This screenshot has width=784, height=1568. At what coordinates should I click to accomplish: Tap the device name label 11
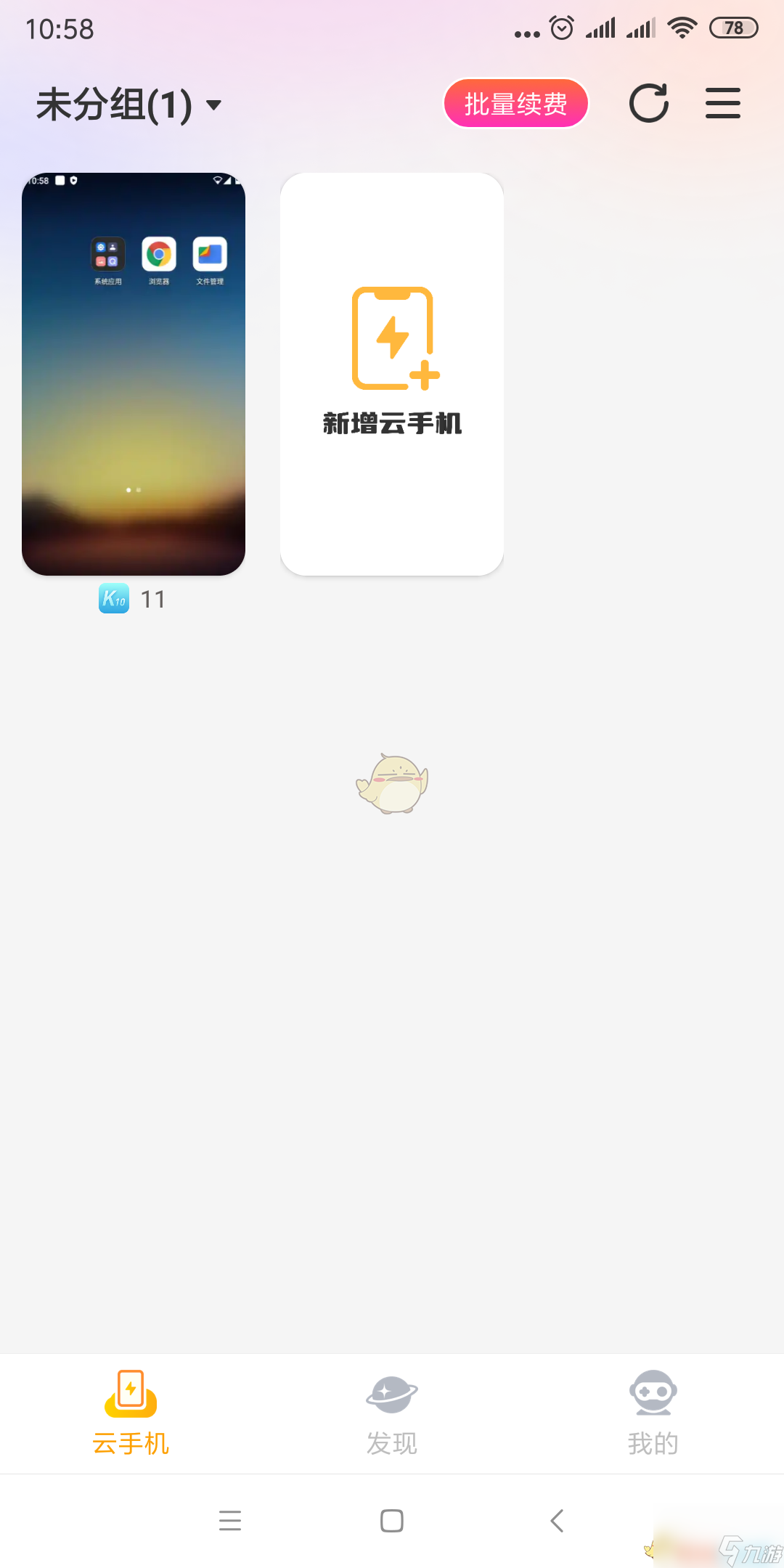152,598
